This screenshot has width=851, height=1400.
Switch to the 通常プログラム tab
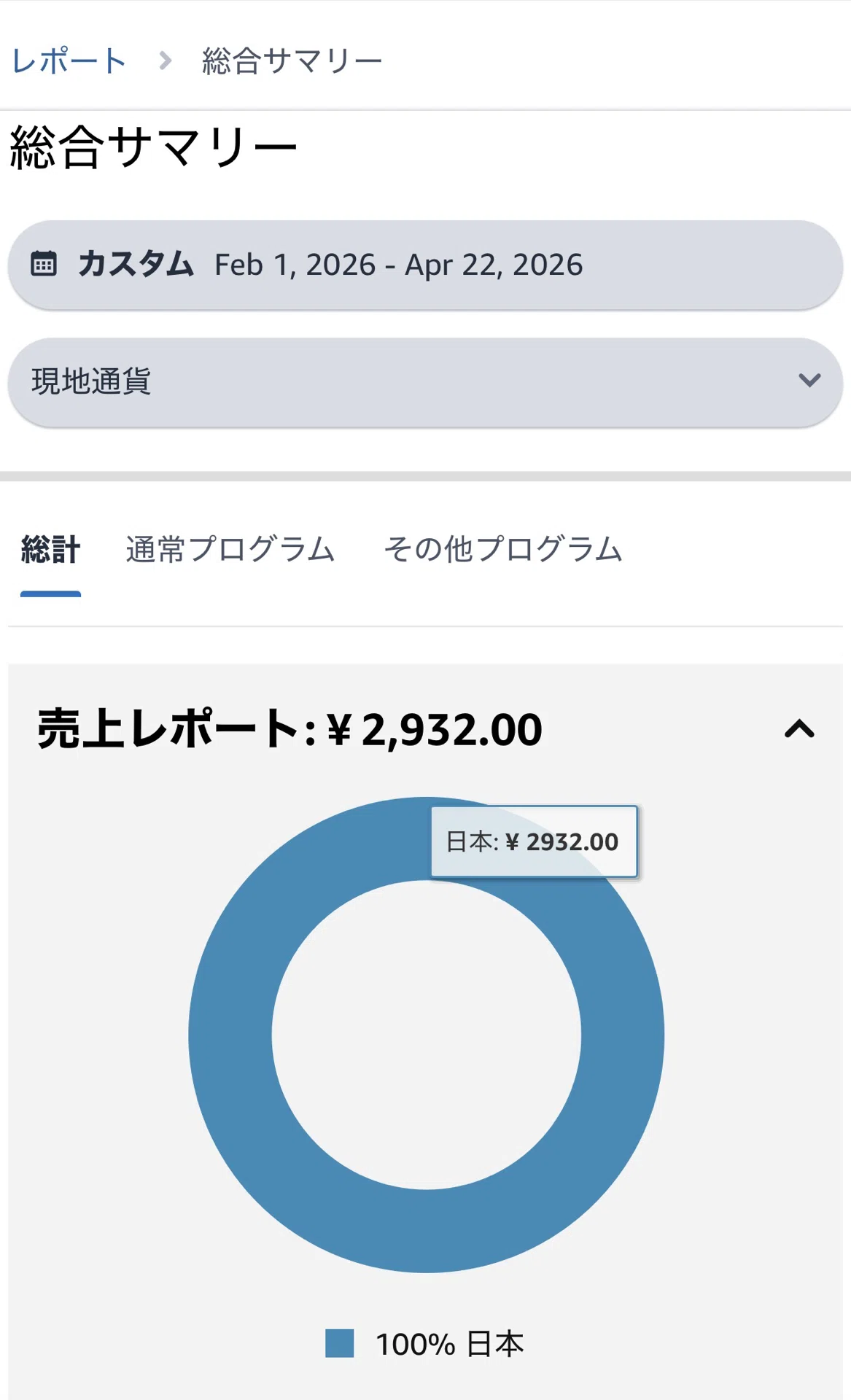pyautogui.click(x=230, y=551)
